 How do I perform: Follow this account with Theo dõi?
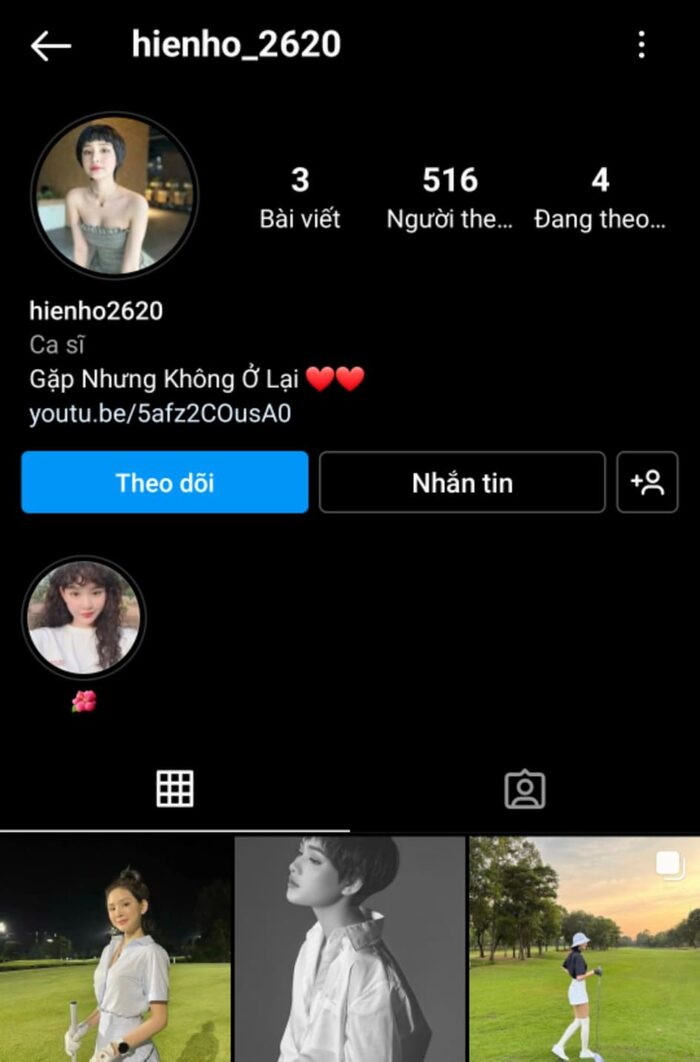(x=165, y=483)
